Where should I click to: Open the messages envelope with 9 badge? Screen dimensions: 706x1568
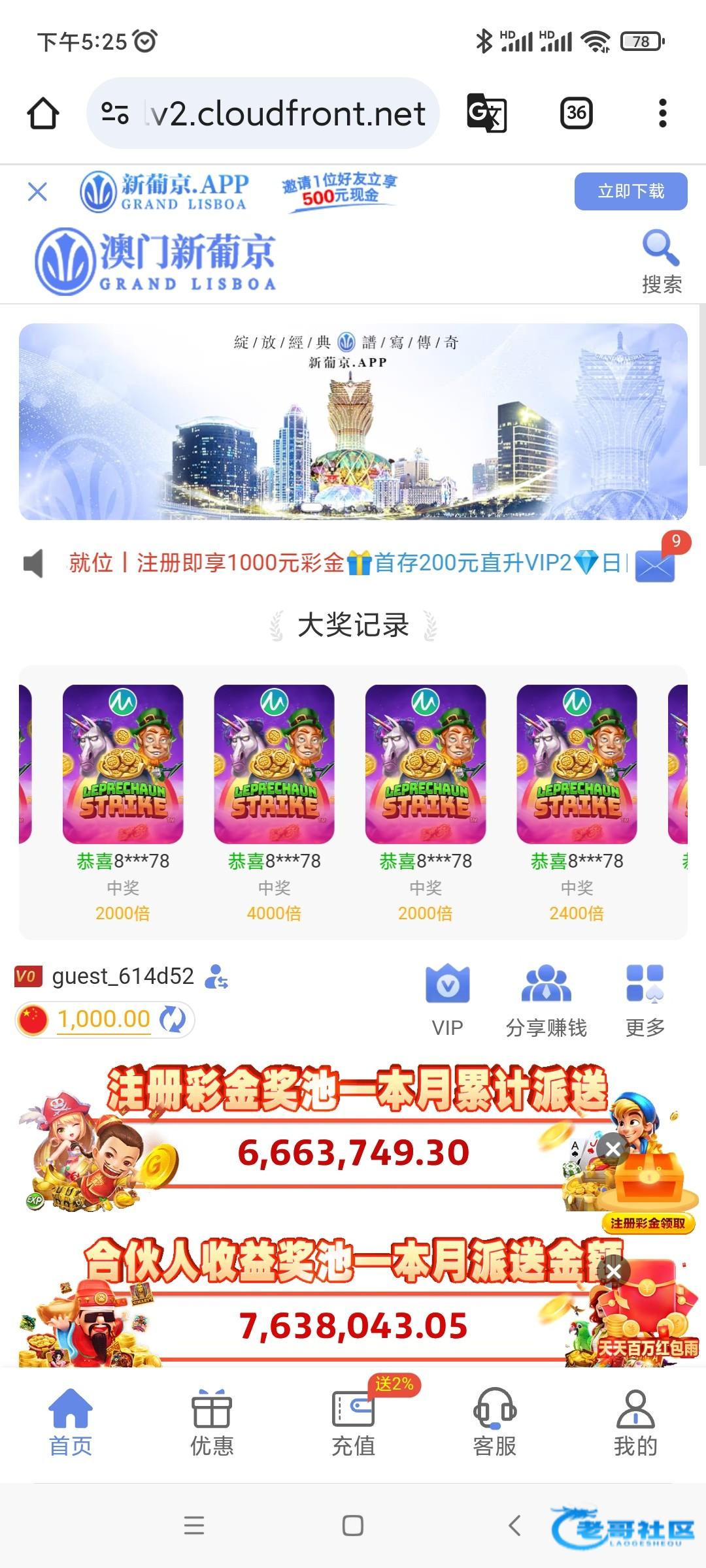(656, 564)
